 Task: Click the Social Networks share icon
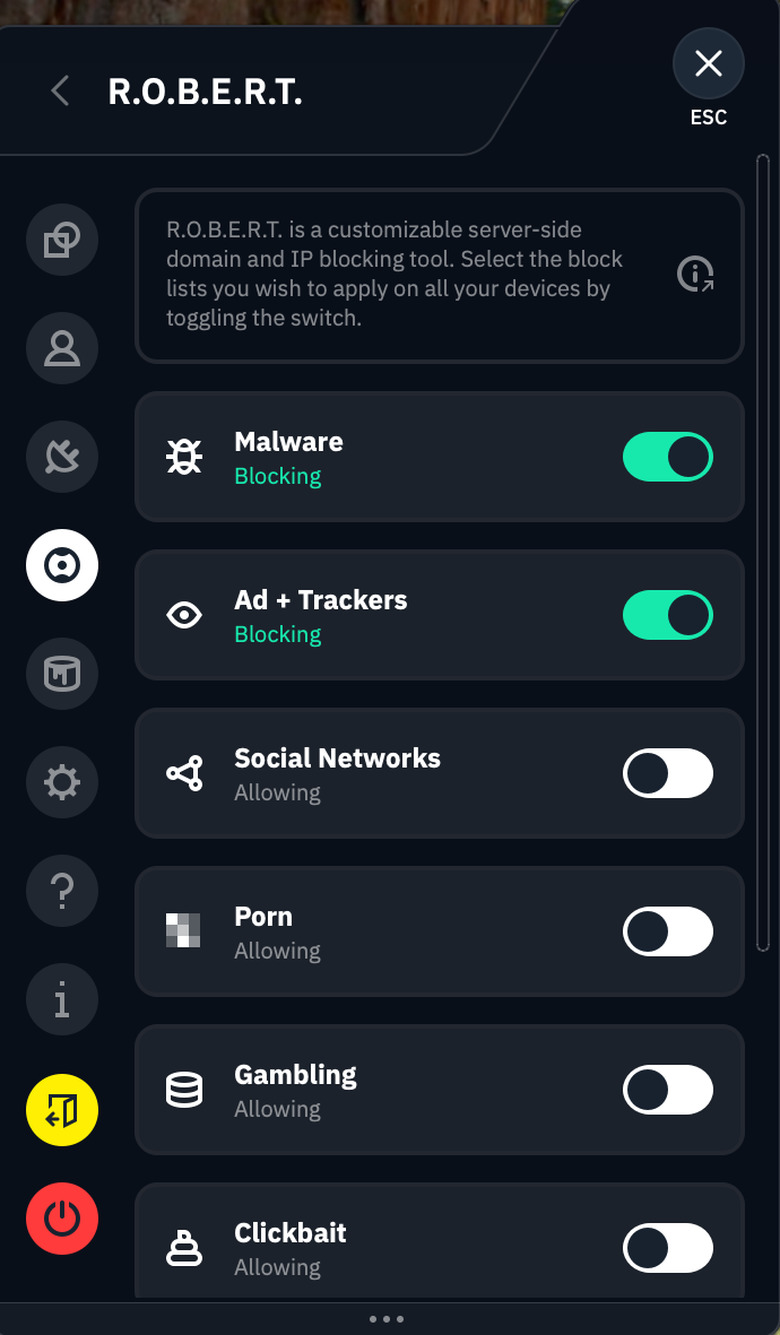click(x=183, y=773)
